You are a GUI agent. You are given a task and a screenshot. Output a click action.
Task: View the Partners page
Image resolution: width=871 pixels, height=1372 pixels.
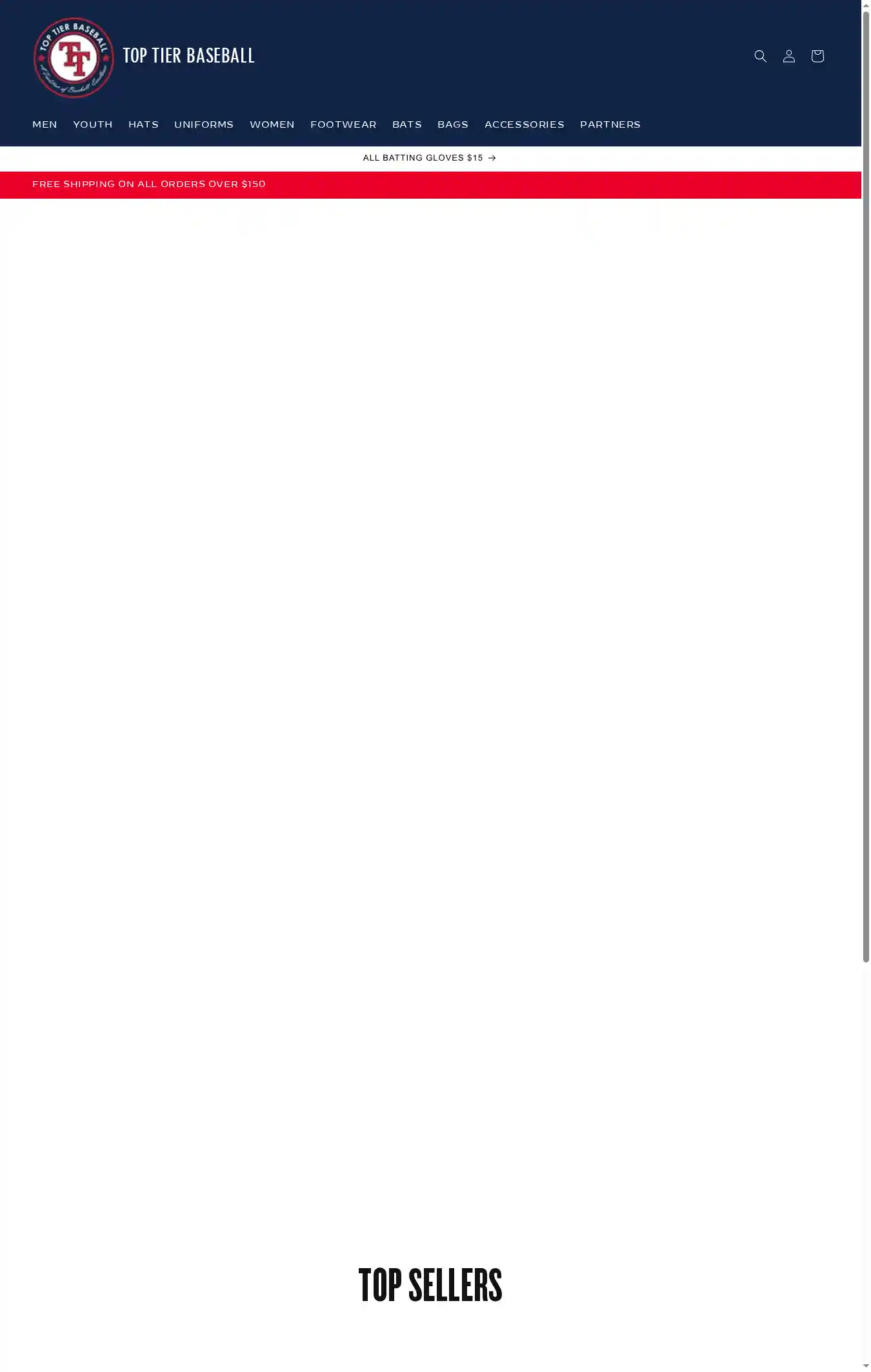[x=610, y=124]
